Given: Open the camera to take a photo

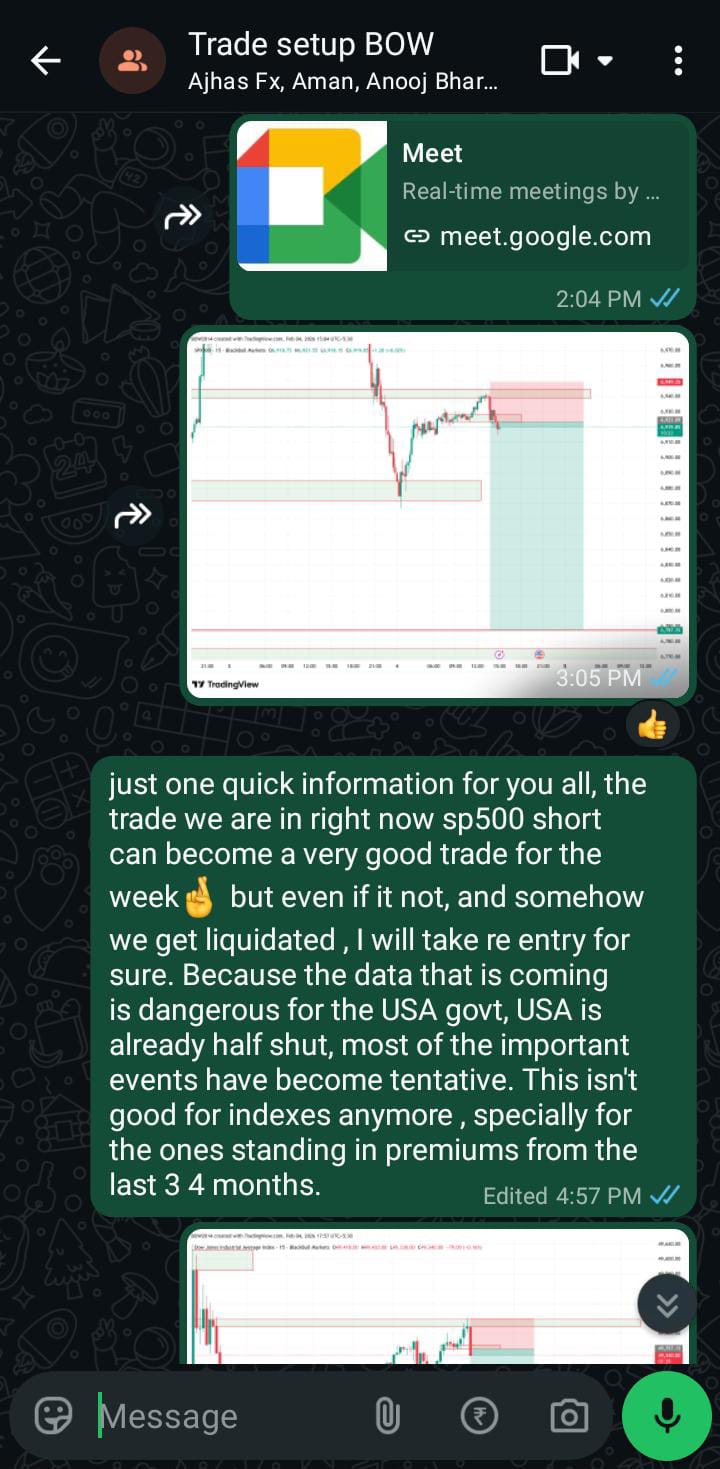Looking at the screenshot, I should pos(569,1415).
